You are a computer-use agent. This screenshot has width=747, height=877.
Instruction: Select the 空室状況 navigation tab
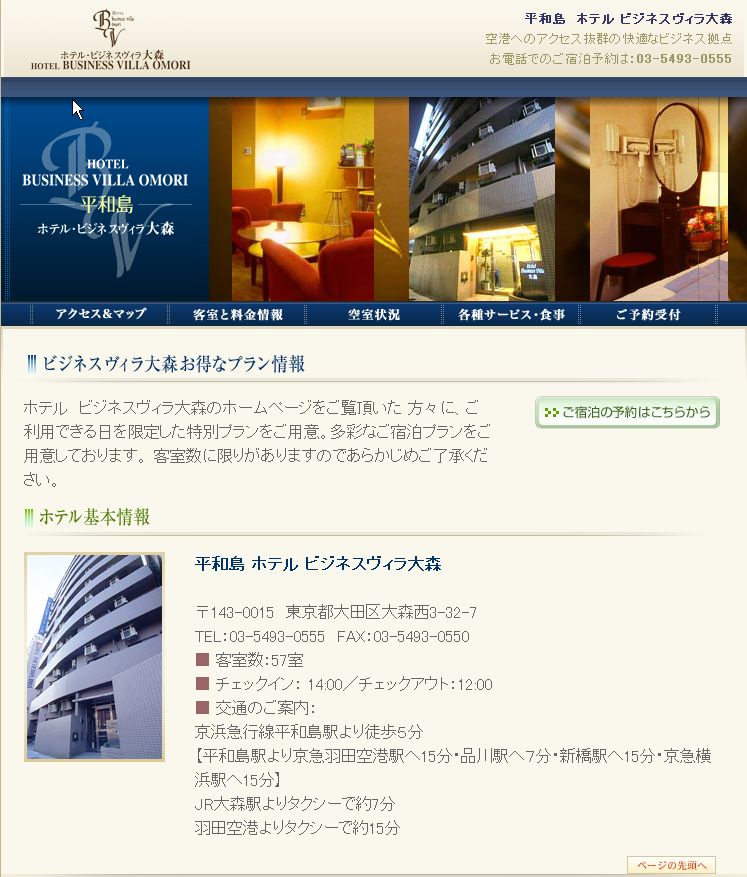(x=374, y=314)
